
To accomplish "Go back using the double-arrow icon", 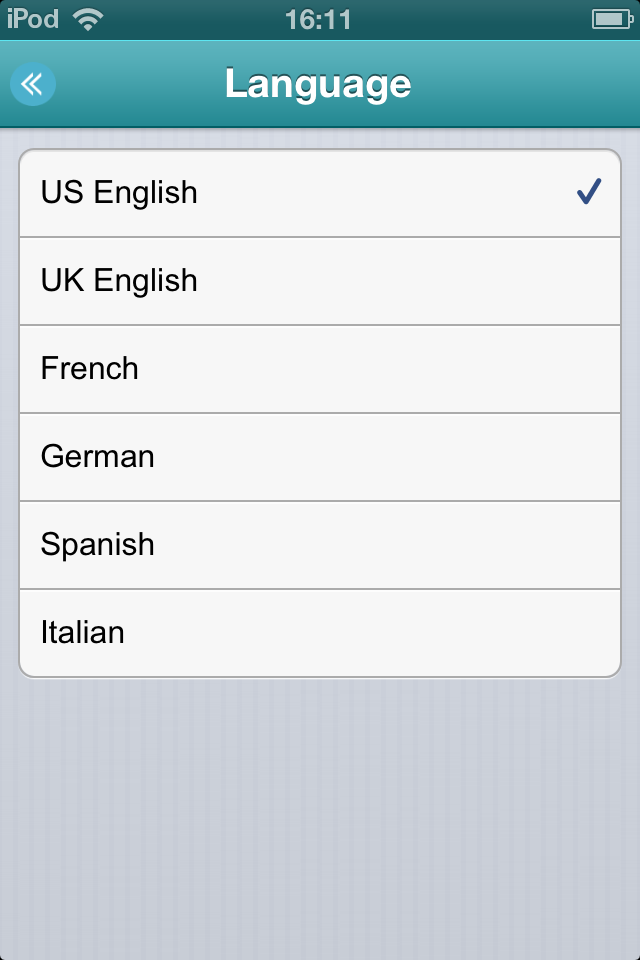I will 33,84.
